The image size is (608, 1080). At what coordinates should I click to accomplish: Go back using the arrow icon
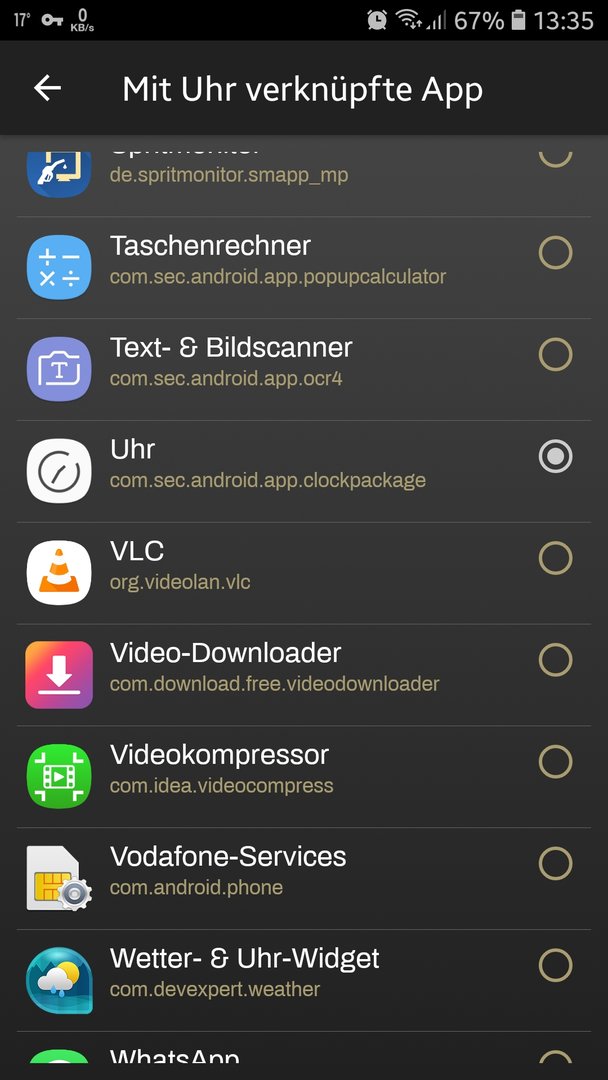coord(48,88)
